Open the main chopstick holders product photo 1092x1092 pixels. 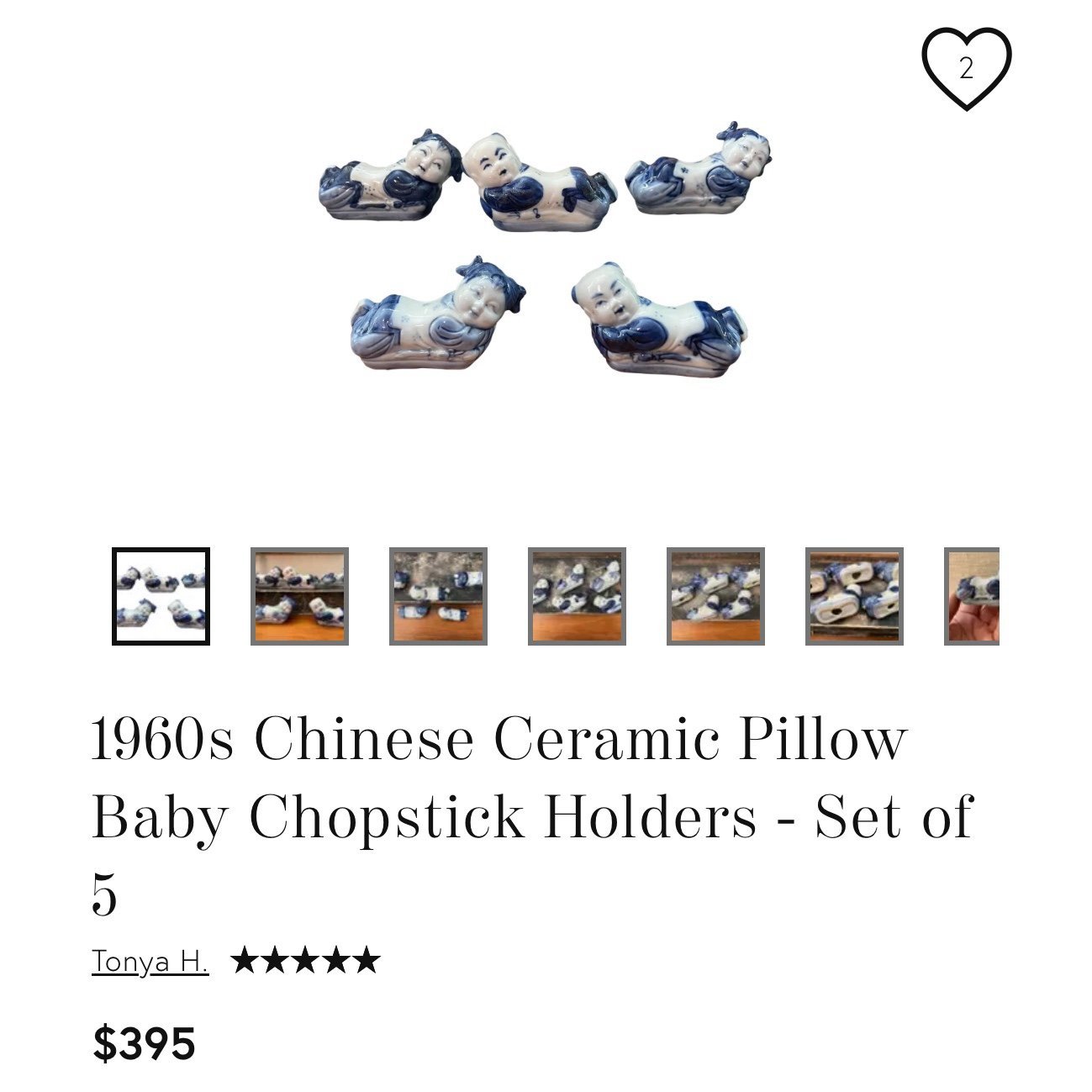coord(546,251)
